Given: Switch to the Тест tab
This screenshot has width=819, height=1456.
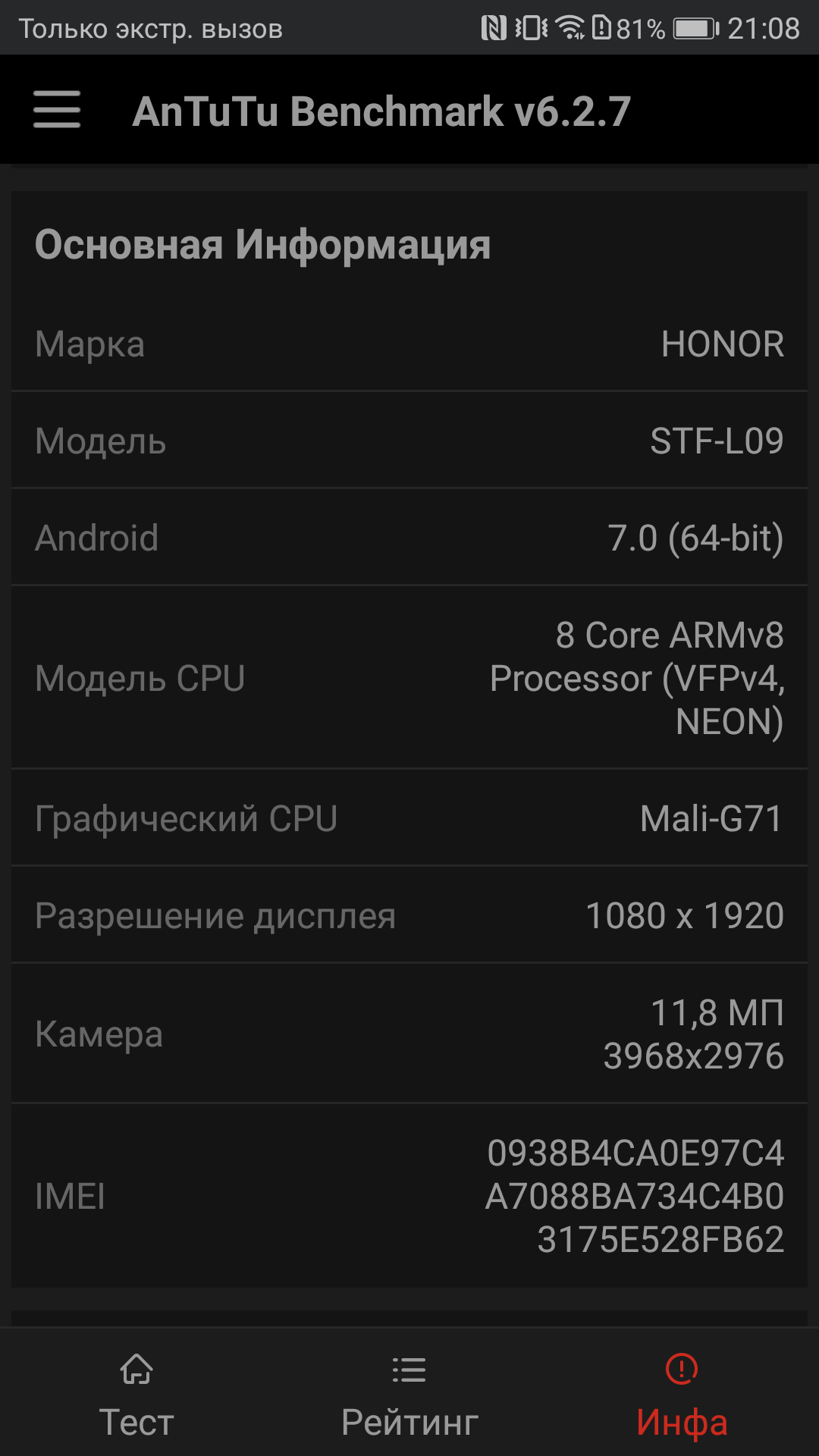Looking at the screenshot, I should (136, 1396).
